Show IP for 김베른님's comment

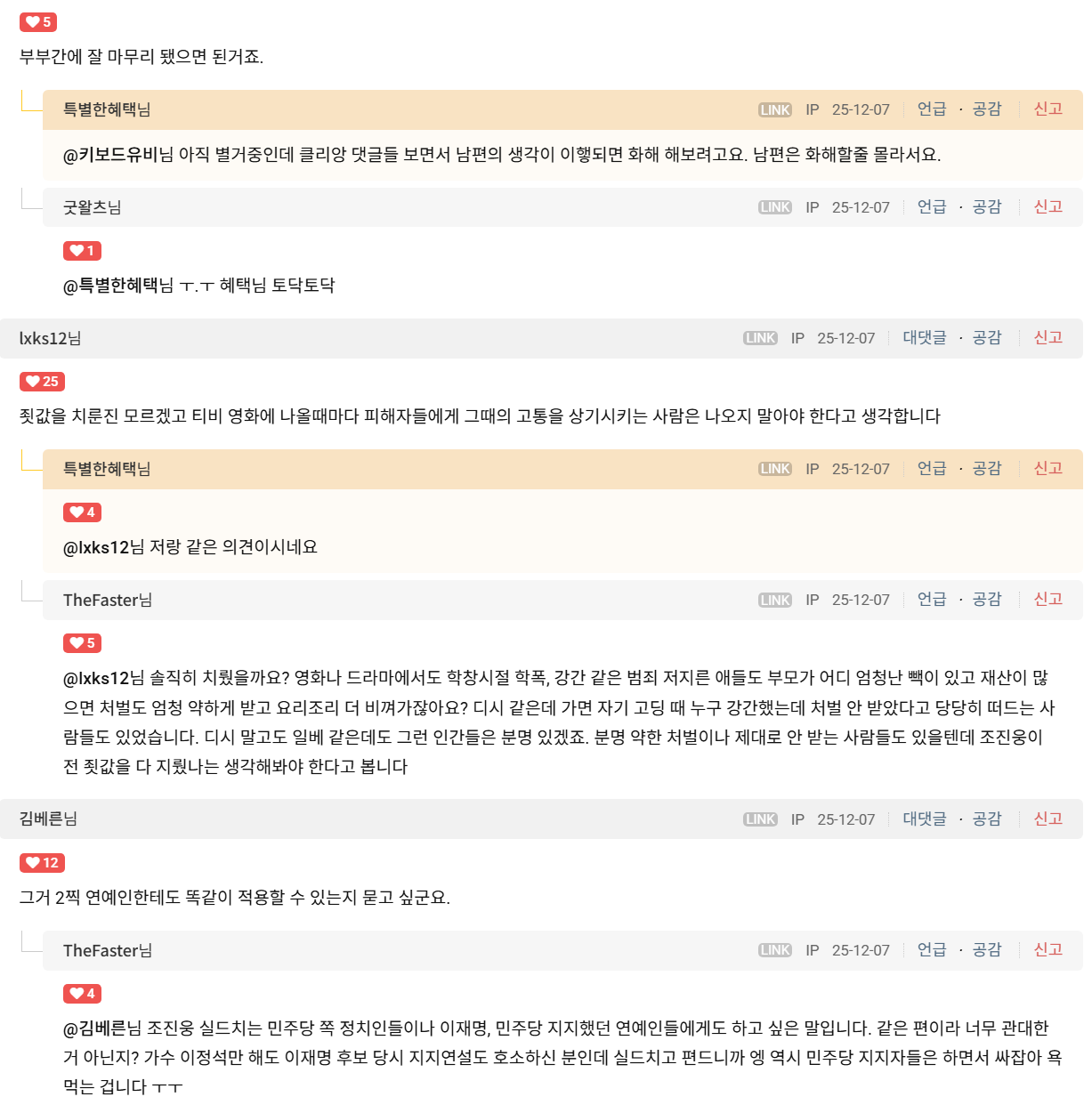[x=797, y=819]
